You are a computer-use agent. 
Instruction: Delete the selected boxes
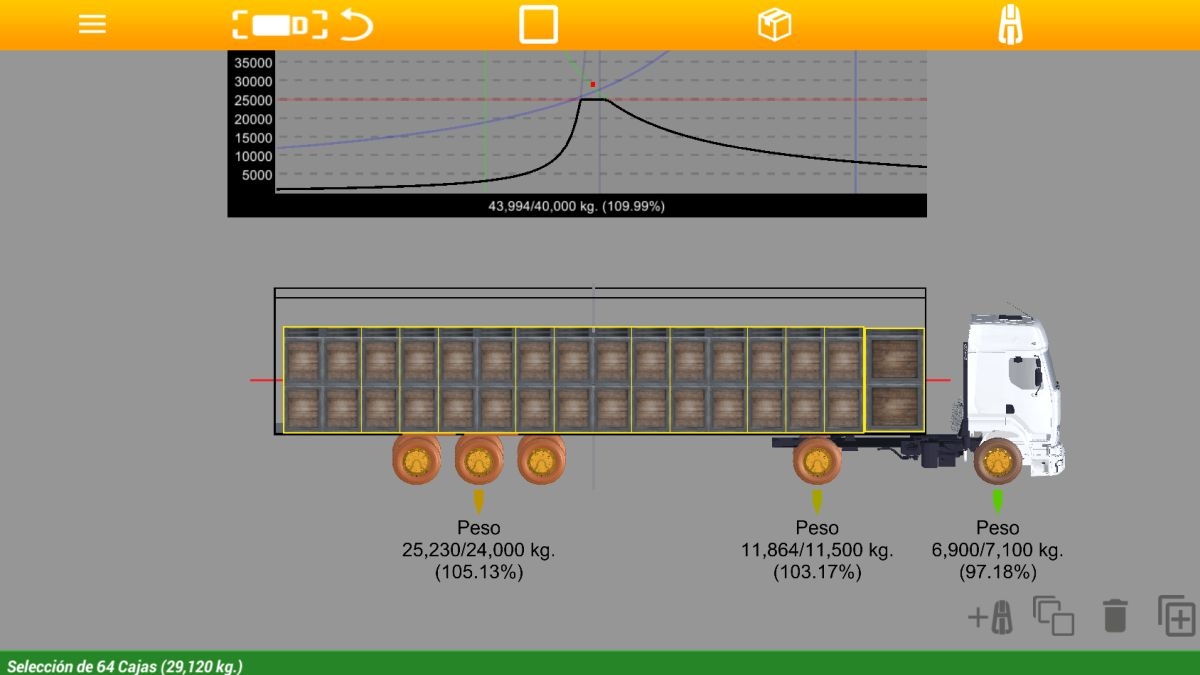[x=1115, y=616]
